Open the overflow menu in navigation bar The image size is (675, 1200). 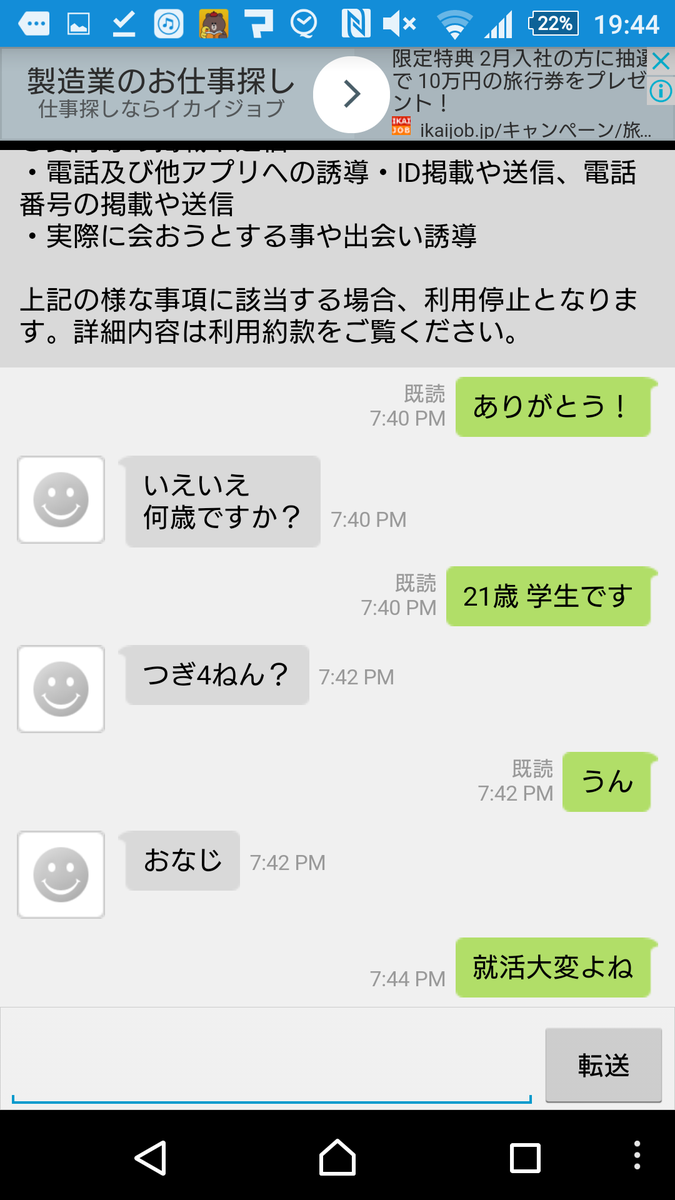click(638, 1156)
